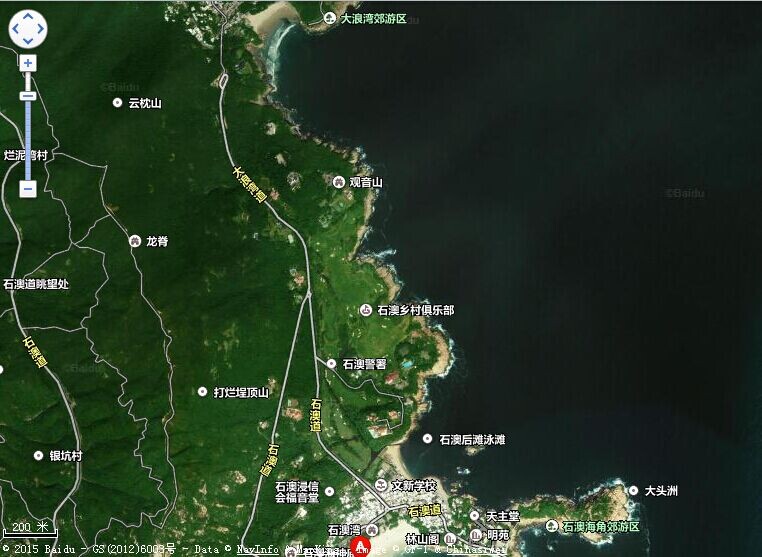Tap the 银坑村 marker
Image resolution: width=762 pixels, height=557 pixels.
point(38,456)
